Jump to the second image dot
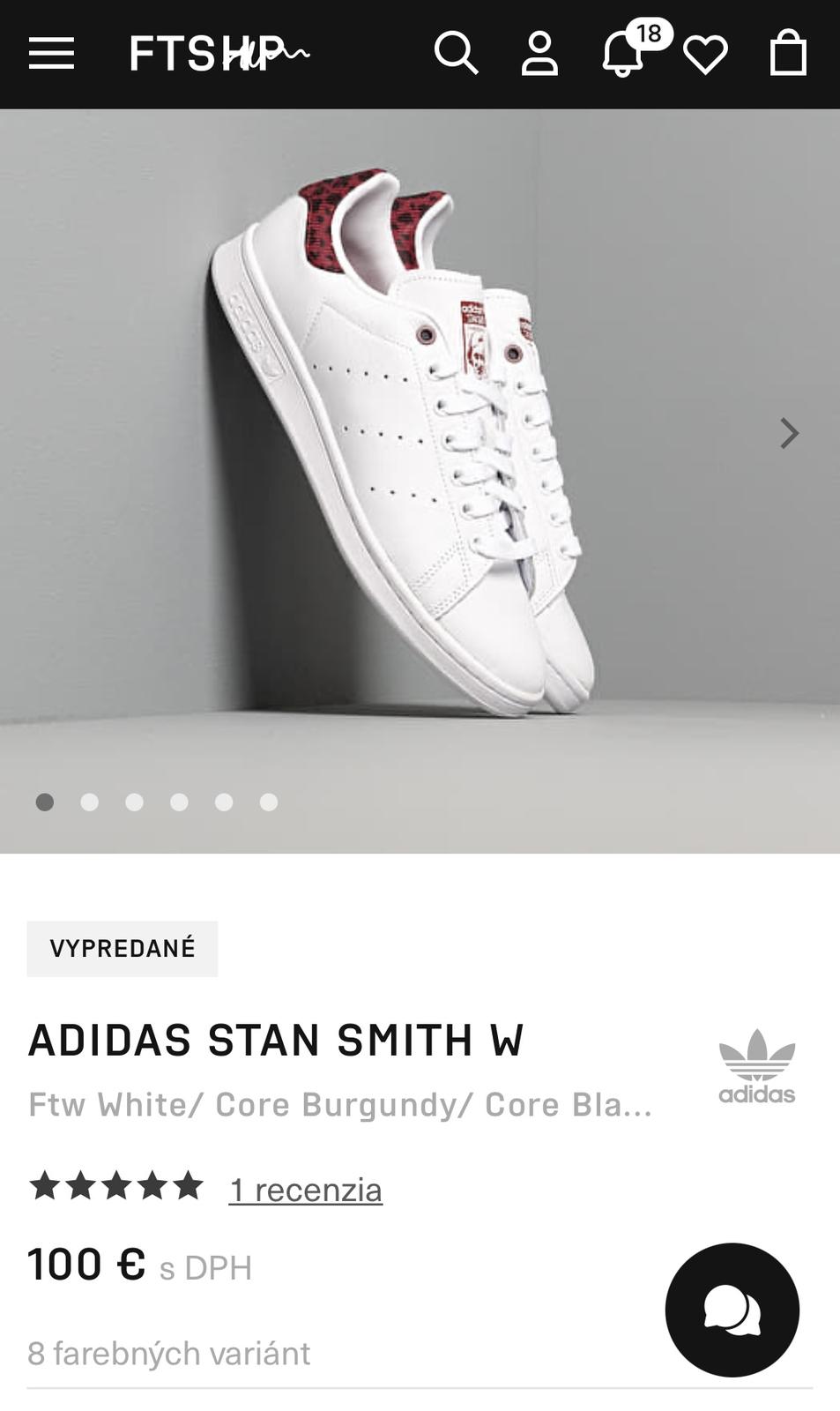This screenshot has height=1411, width=840. point(89,802)
